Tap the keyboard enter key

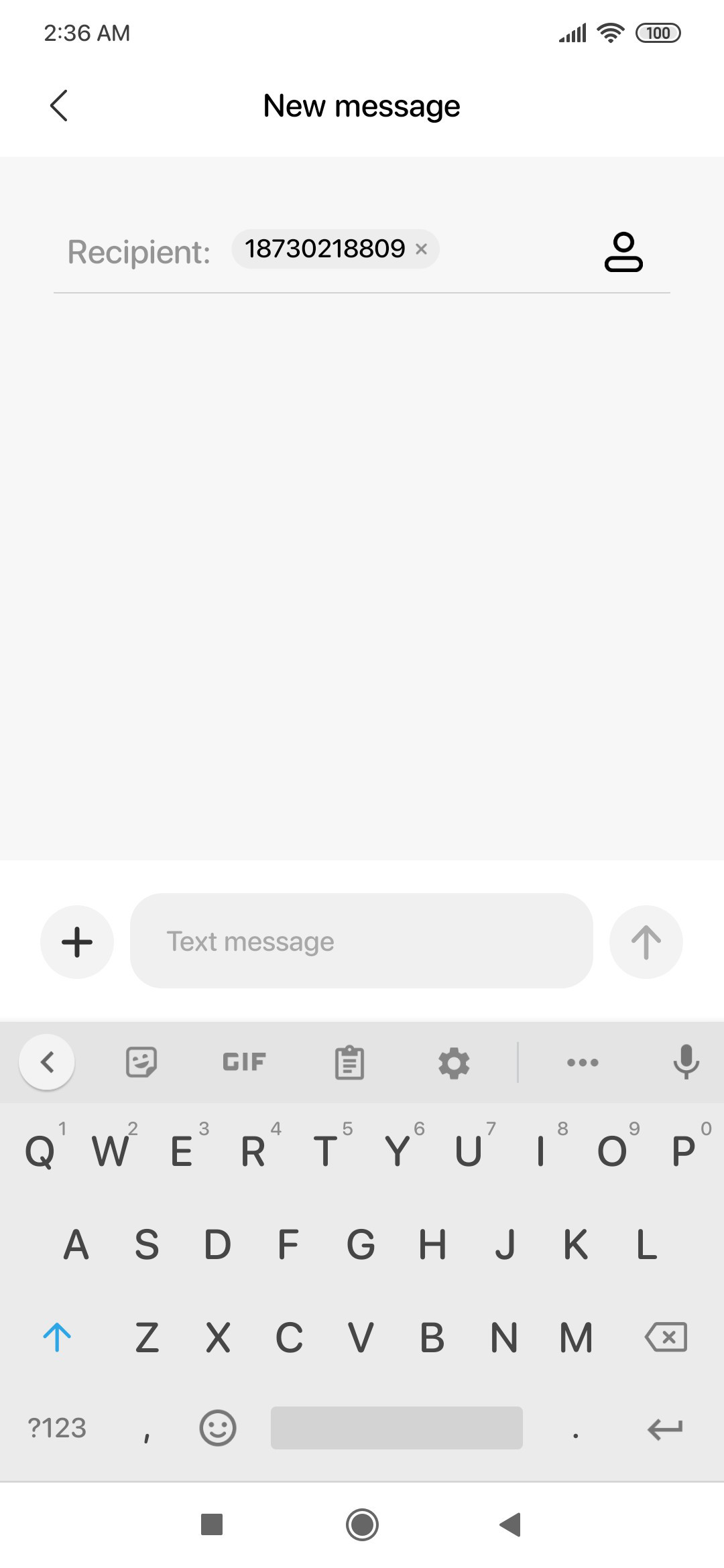coord(665,1429)
